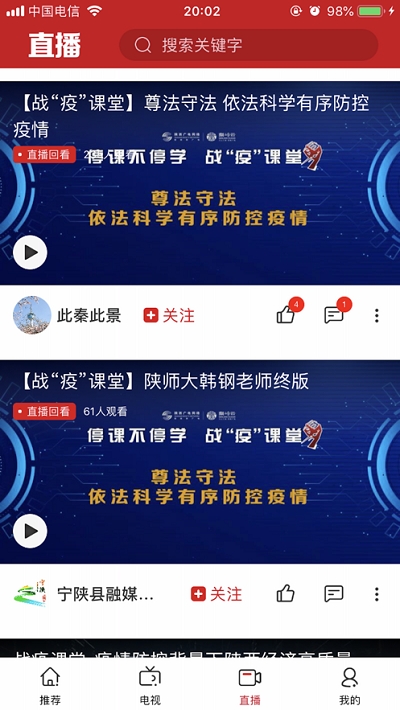The width and height of the screenshot is (400, 710).
Task: Like the video posted by 此秦此景
Action: click(286, 315)
